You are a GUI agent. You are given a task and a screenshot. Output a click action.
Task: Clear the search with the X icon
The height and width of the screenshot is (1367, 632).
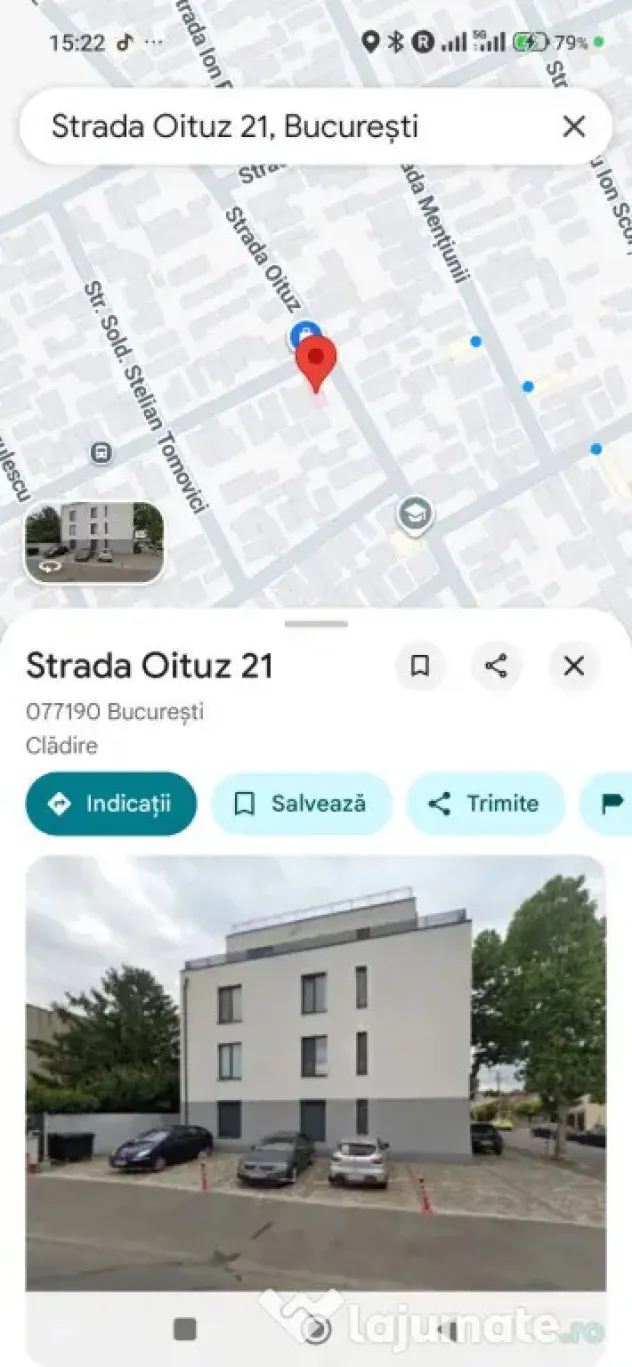pos(574,127)
